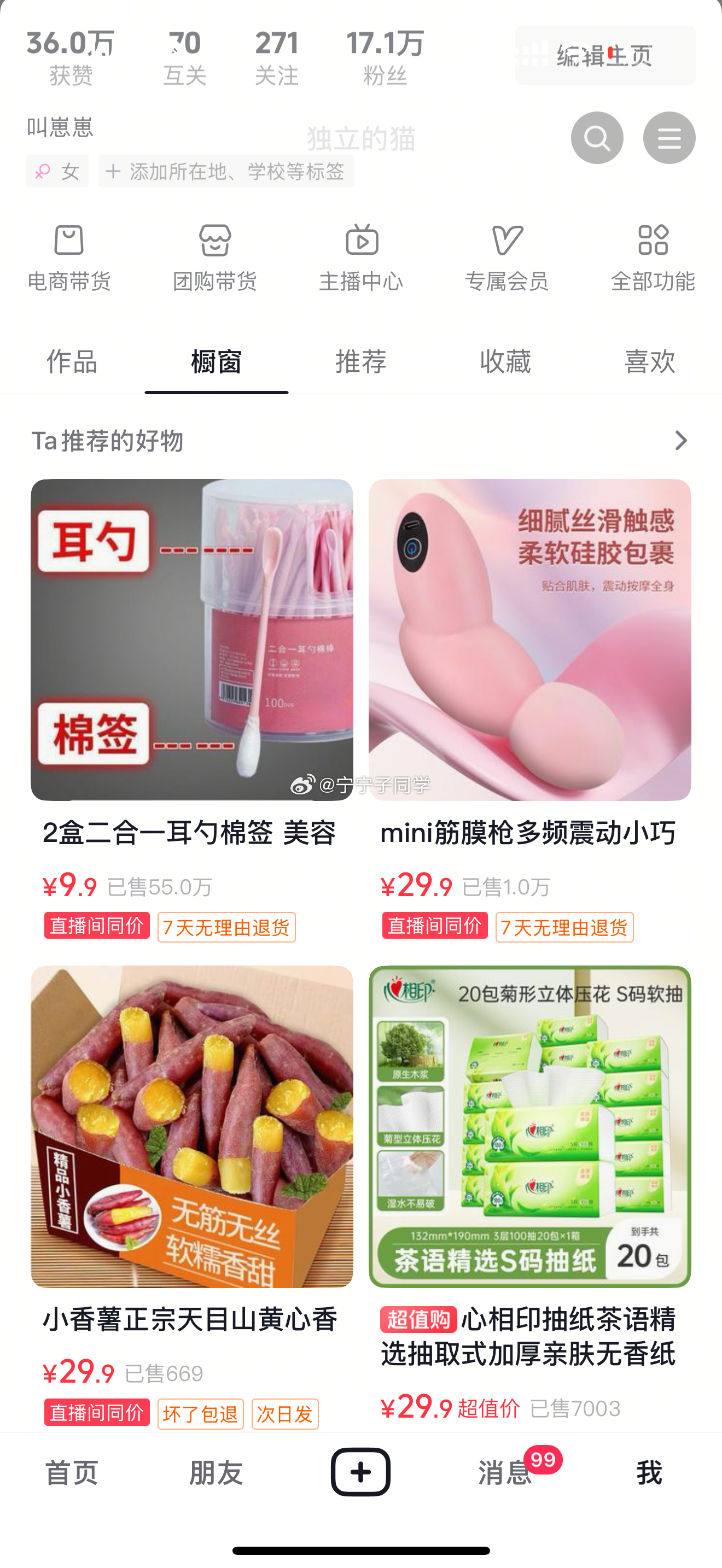Switch to the 推荐 tab
722x1568 pixels.
361,361
